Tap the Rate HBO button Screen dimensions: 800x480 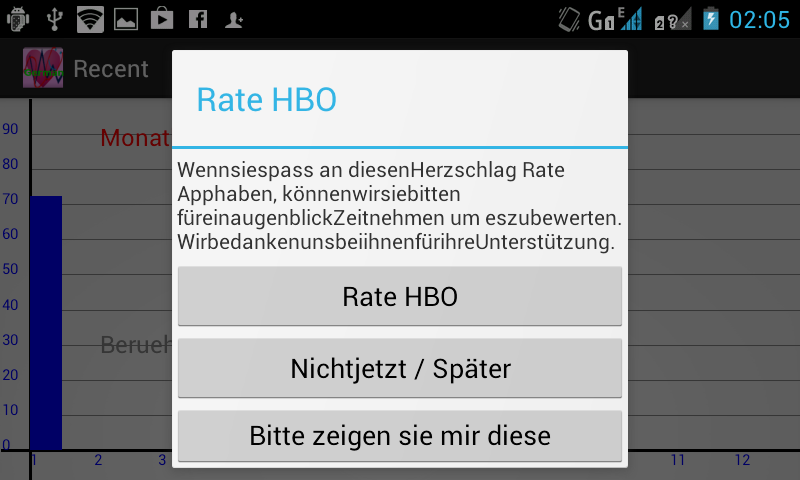click(400, 296)
